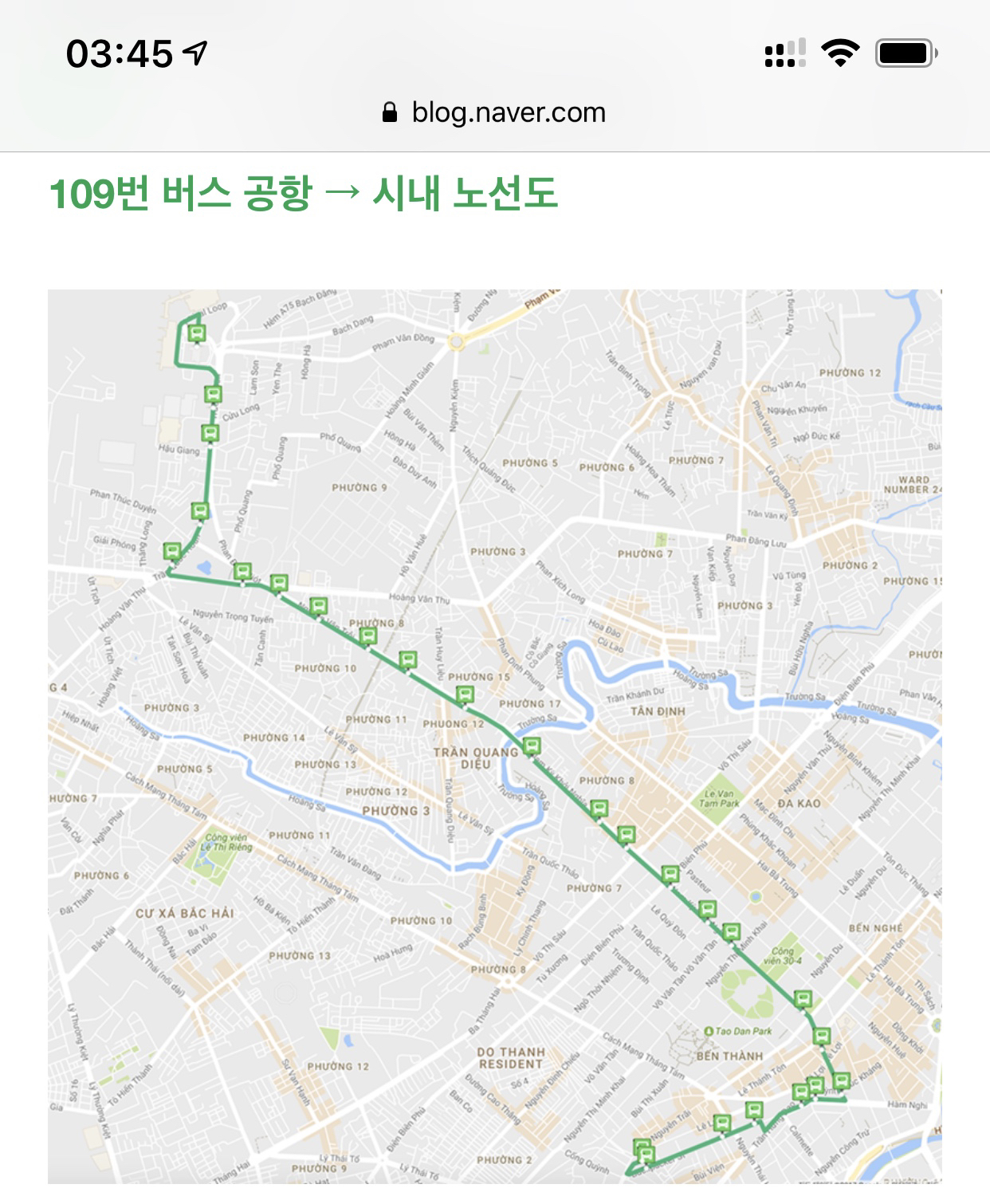
Task: Tap the blog.naver.com address bar
Action: click(494, 112)
